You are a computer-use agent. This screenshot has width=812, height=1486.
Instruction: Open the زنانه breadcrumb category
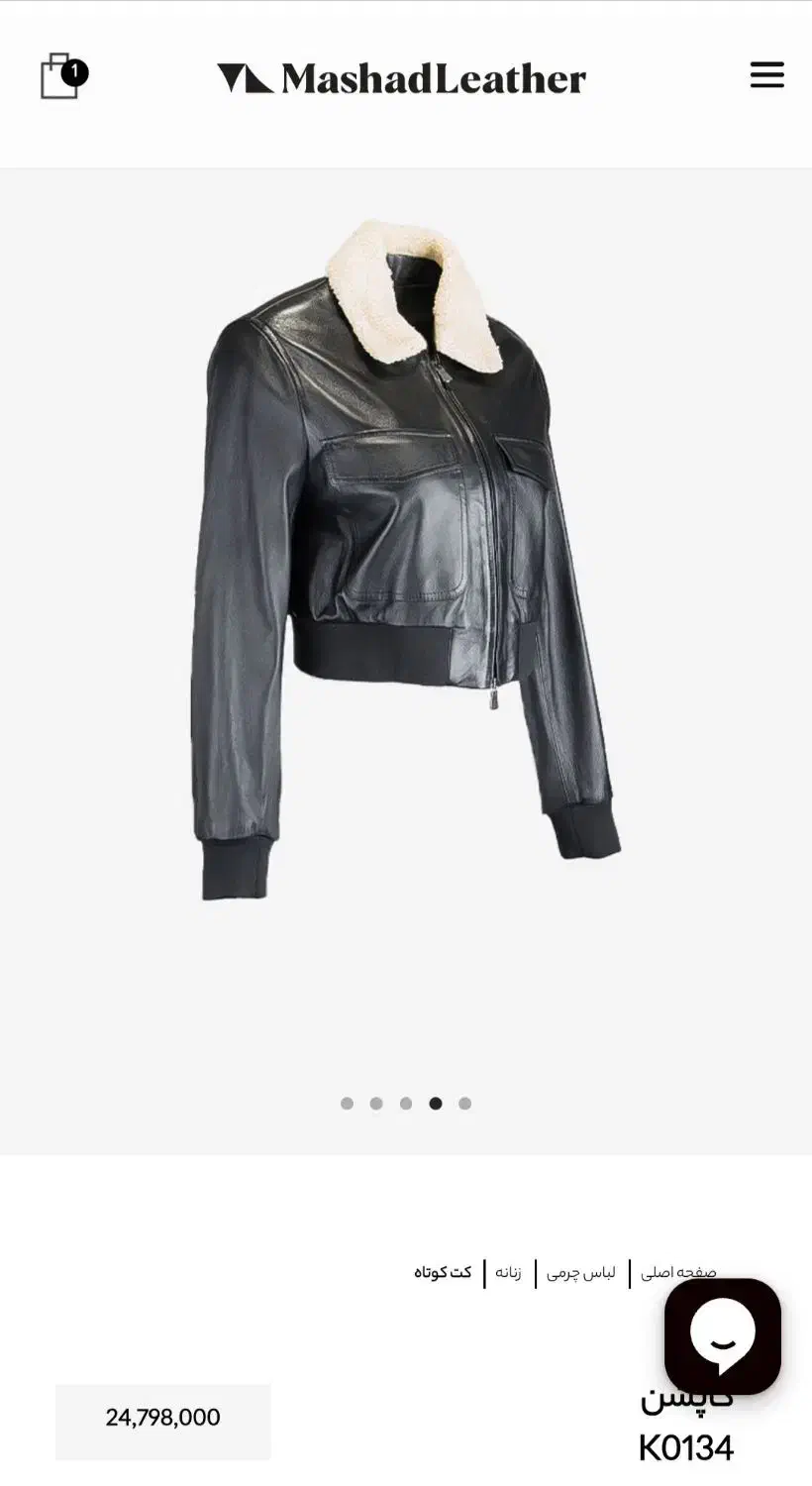tap(508, 1273)
